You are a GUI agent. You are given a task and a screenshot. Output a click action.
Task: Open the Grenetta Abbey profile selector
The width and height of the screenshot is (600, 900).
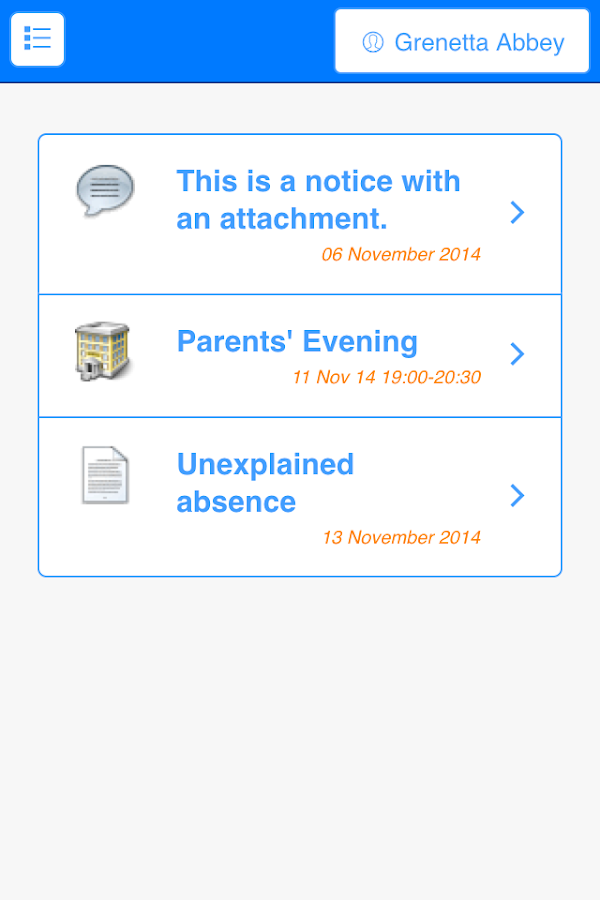[x=462, y=42]
